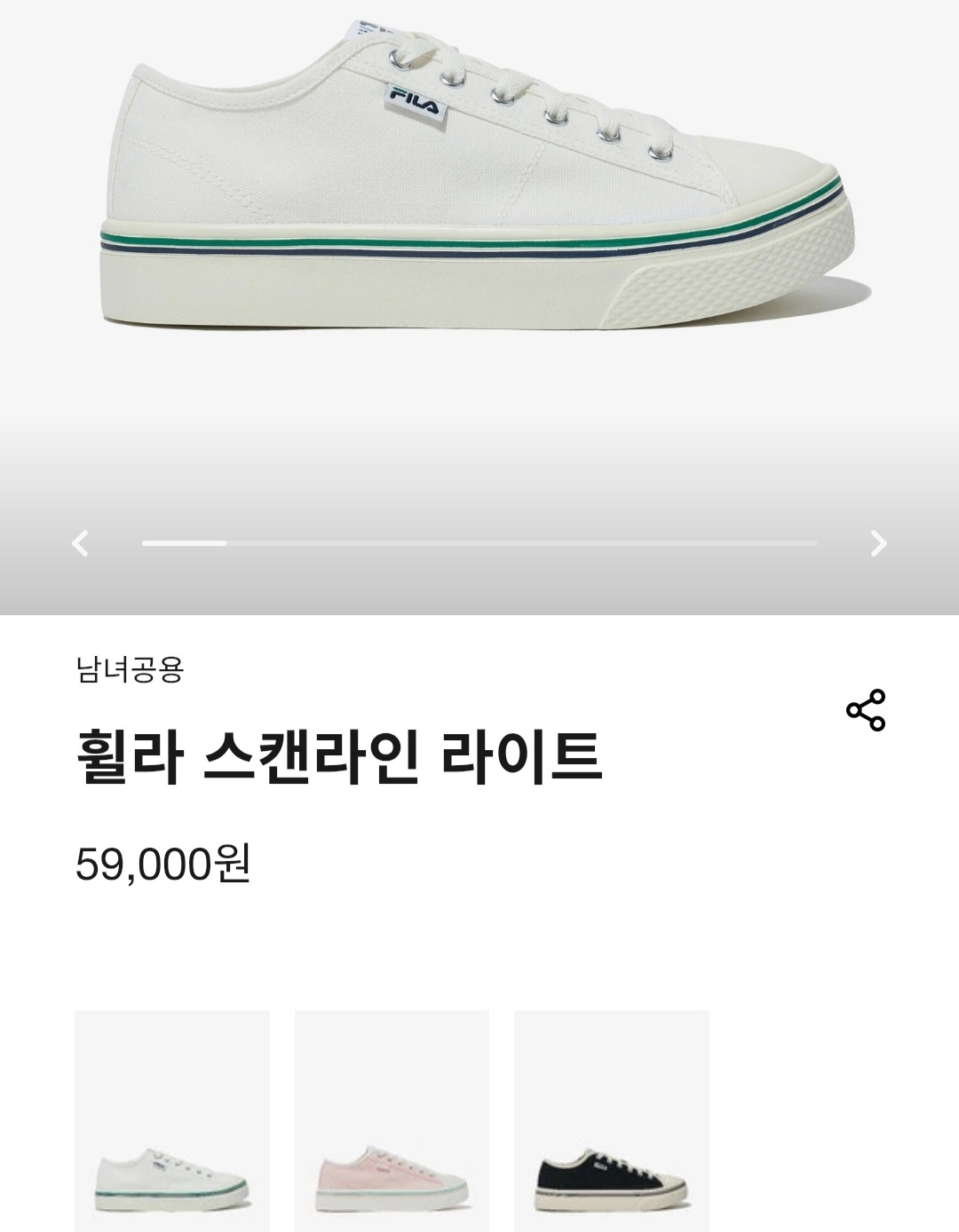Open the main white sneaker image
Screen dimensions: 959x1232
click(x=479, y=204)
